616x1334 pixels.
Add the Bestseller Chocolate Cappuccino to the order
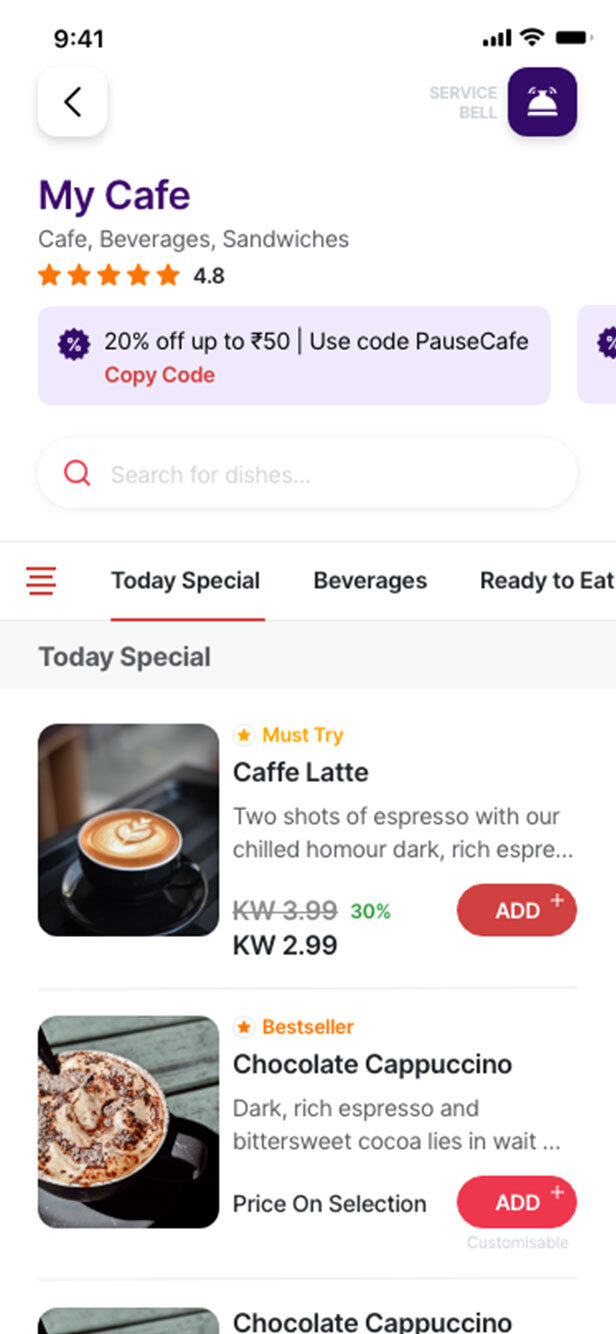pos(517,1202)
